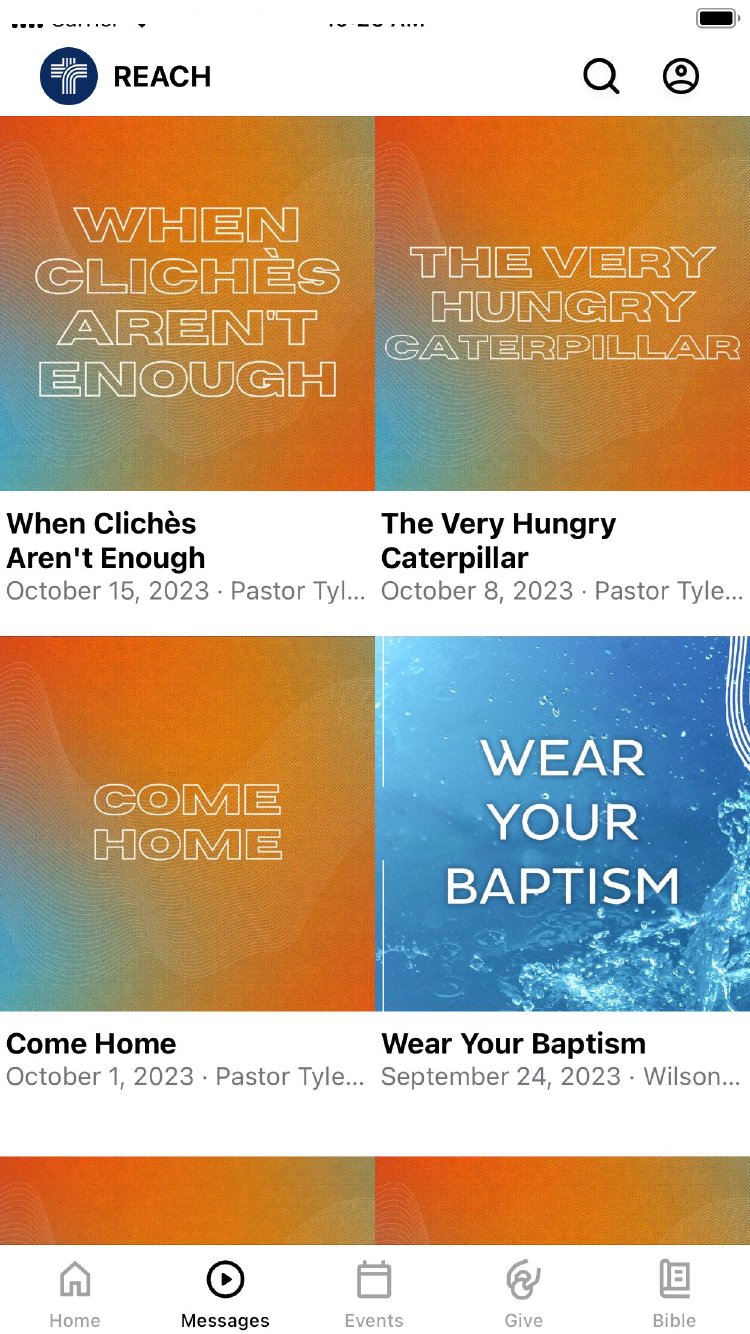The image size is (750, 1334).
Task: Open the Bible tab
Action: (674, 1293)
